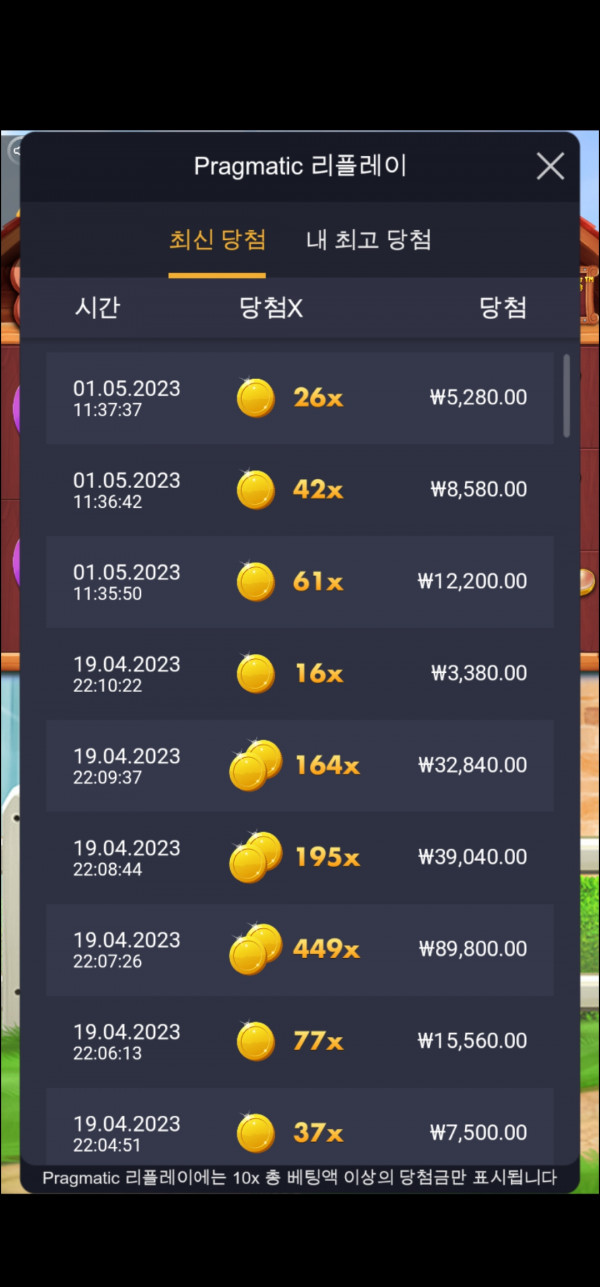Viewport: 600px width, 1287px height.
Task: Play the 195x win replay at 22:08:44
Action: pyautogui.click(x=300, y=858)
